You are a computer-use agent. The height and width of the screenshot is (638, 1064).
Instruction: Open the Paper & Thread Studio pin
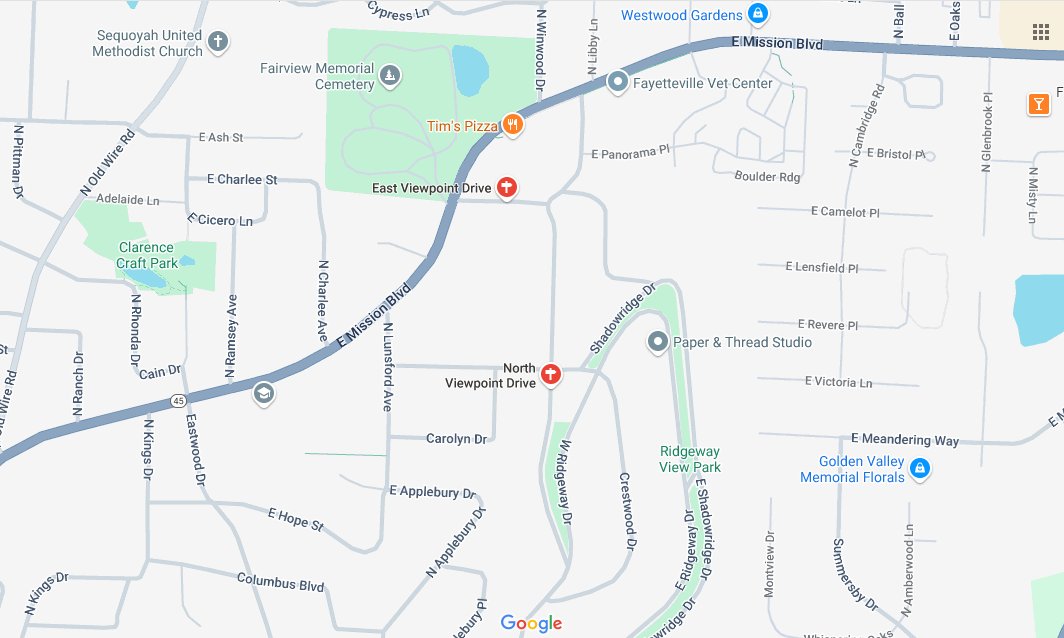pos(658,342)
